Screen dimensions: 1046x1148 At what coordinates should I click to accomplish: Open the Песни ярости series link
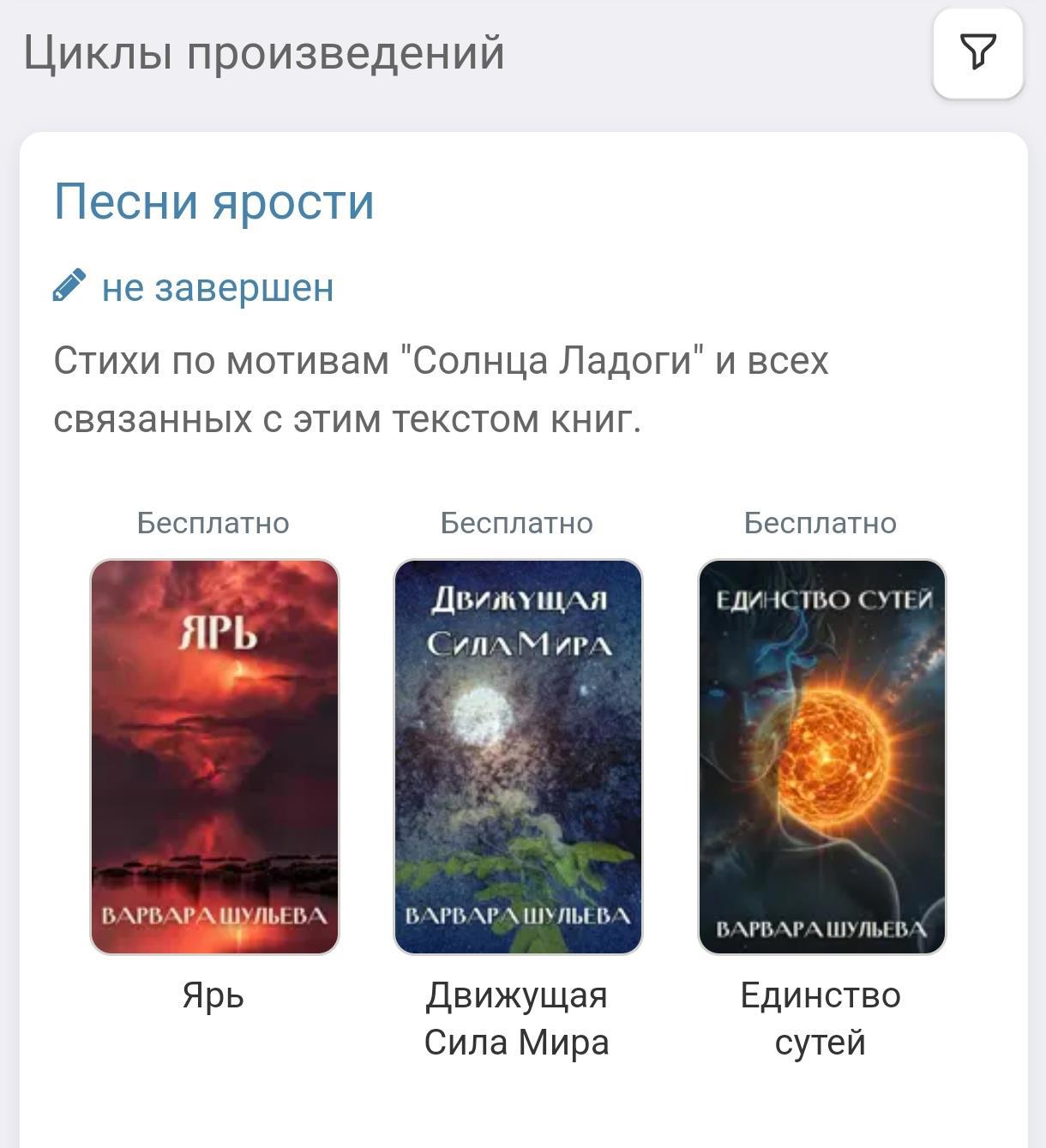click(214, 202)
